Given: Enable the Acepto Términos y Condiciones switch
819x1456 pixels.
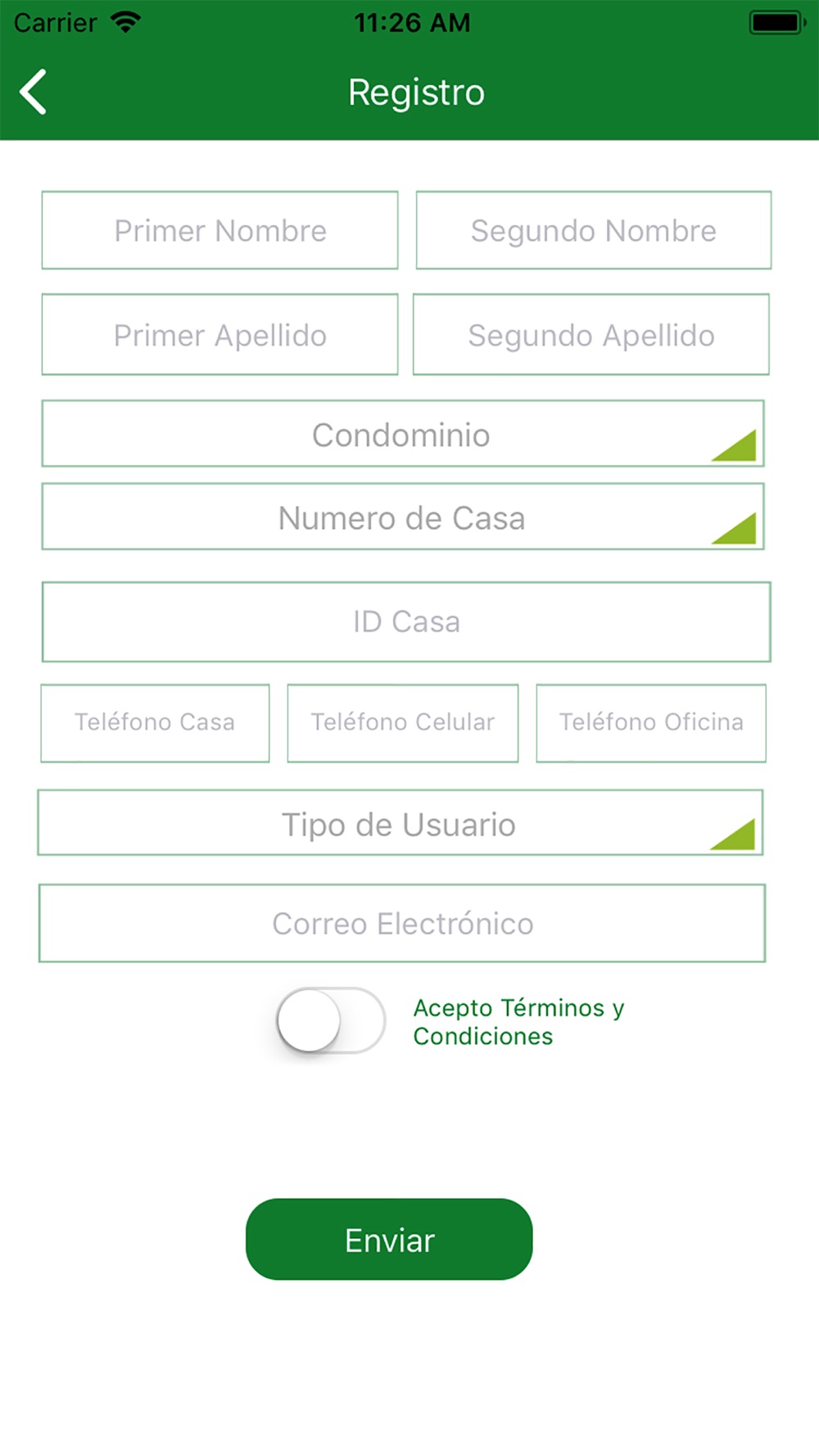Looking at the screenshot, I should 331,1020.
